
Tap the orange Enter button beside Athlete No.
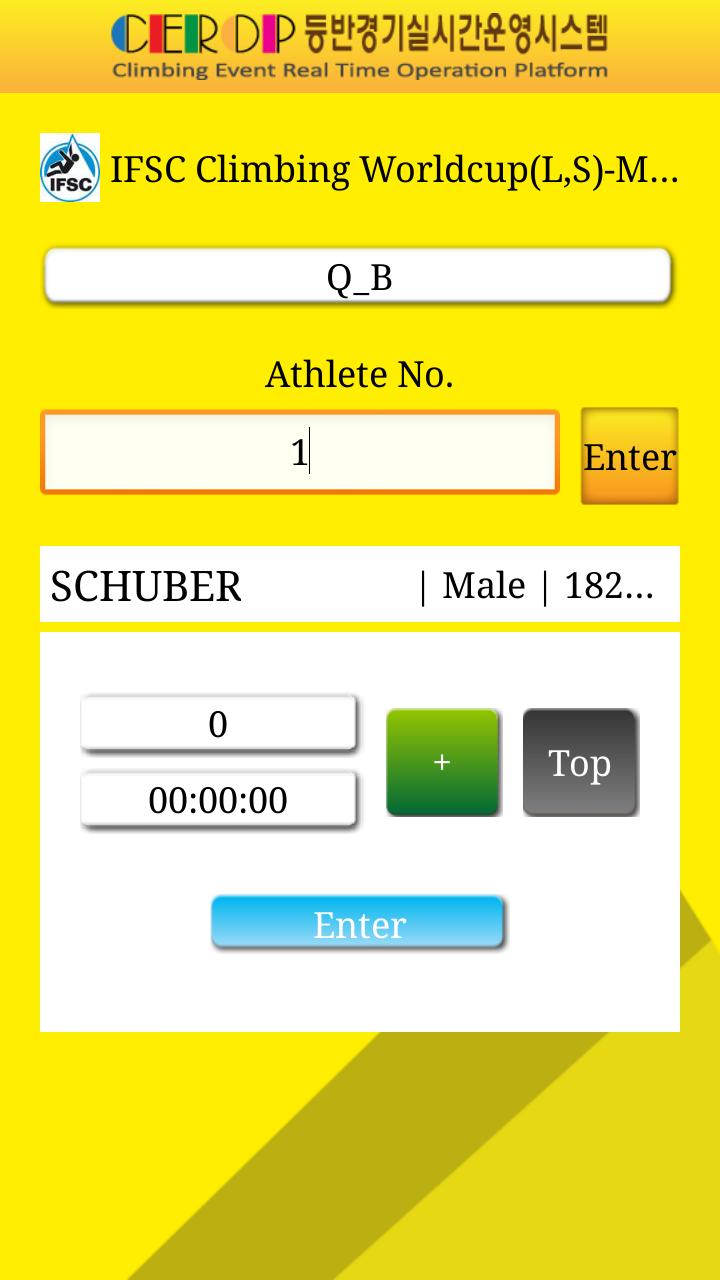click(x=629, y=456)
